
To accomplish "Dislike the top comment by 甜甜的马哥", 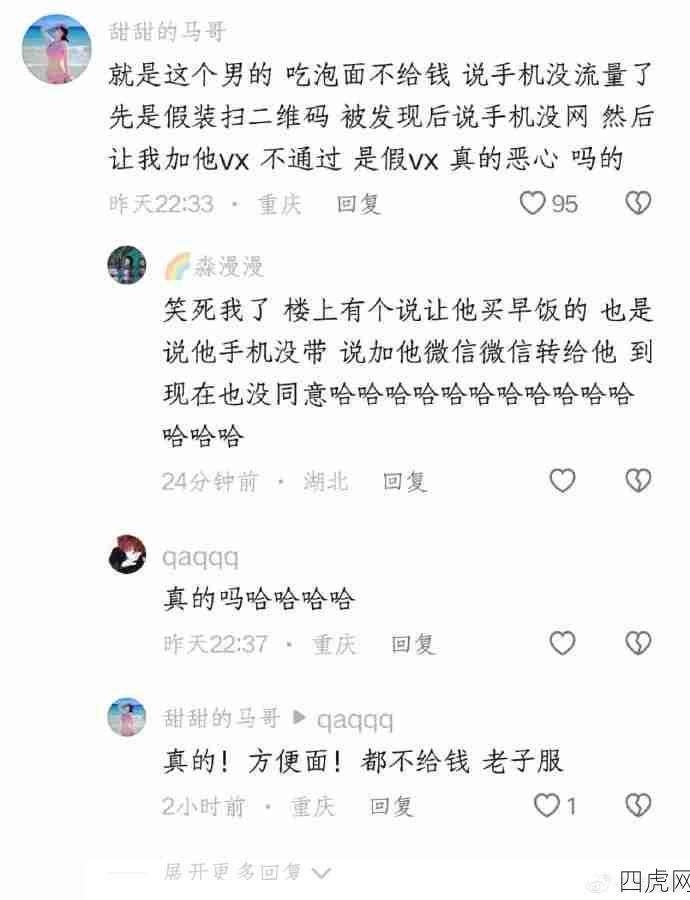I will 637,204.
